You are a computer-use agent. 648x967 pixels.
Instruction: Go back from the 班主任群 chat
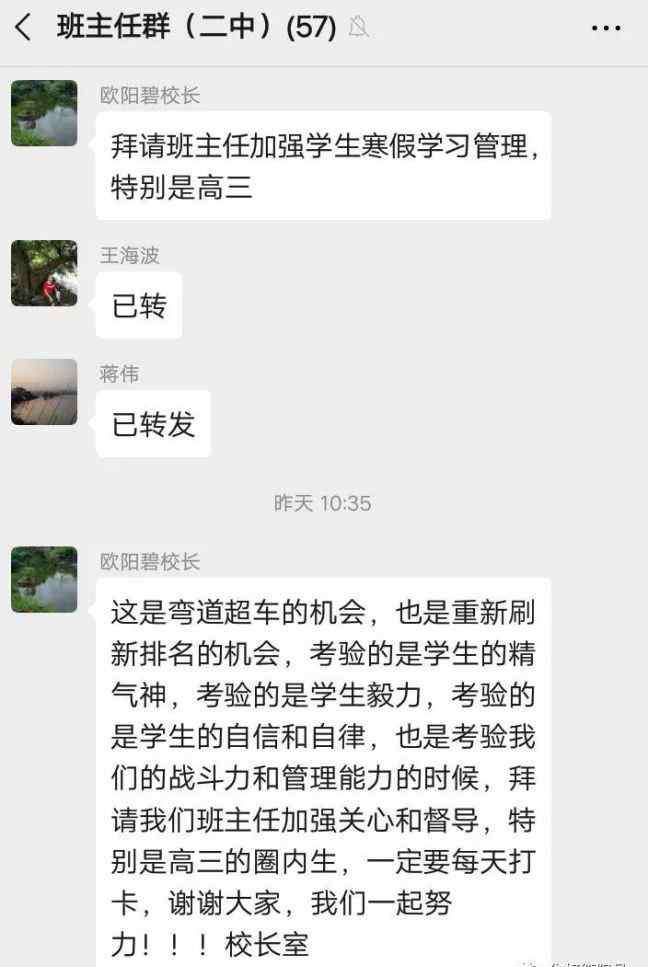[x=24, y=28]
